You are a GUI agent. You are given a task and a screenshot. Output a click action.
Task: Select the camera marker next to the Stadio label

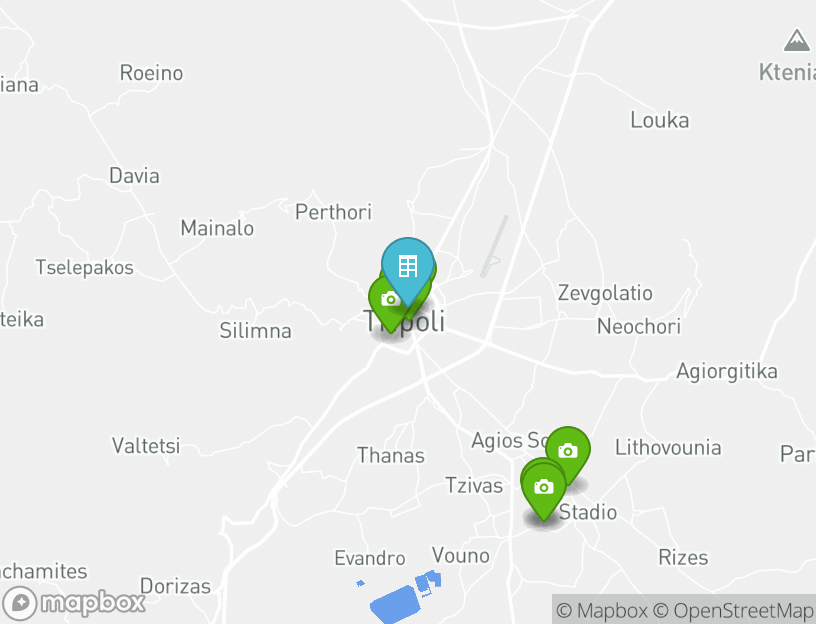pos(543,487)
